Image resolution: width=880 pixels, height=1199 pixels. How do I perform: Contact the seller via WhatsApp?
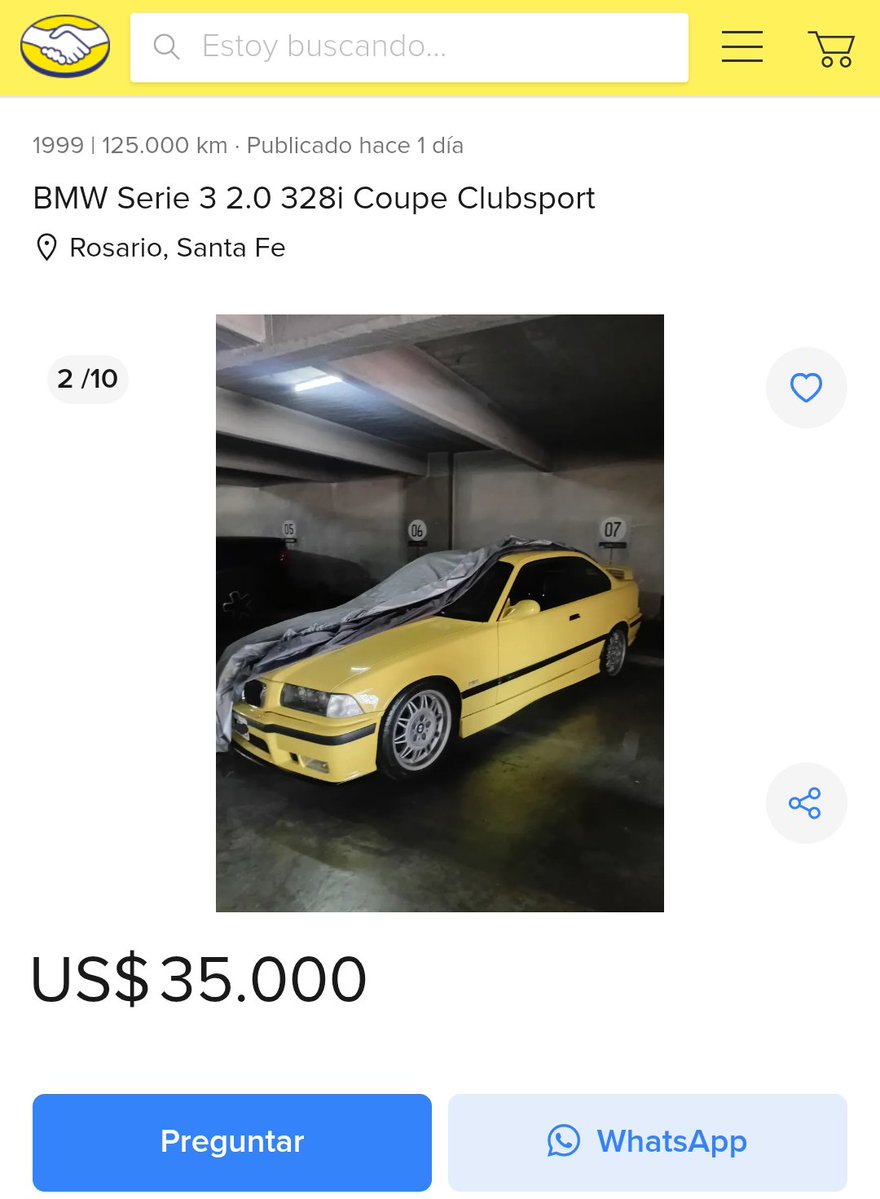point(647,1141)
